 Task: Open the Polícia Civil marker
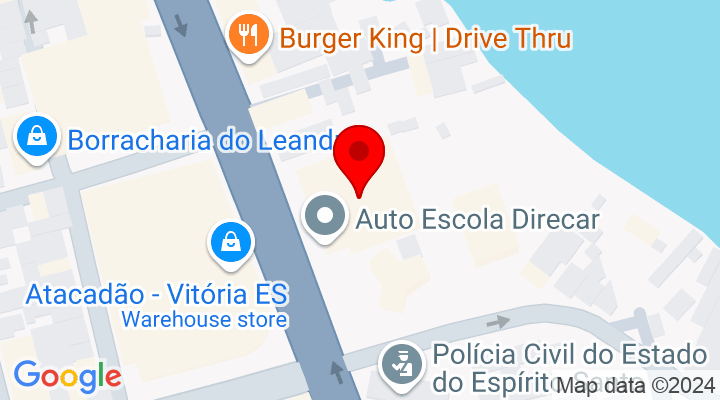pos(404,365)
